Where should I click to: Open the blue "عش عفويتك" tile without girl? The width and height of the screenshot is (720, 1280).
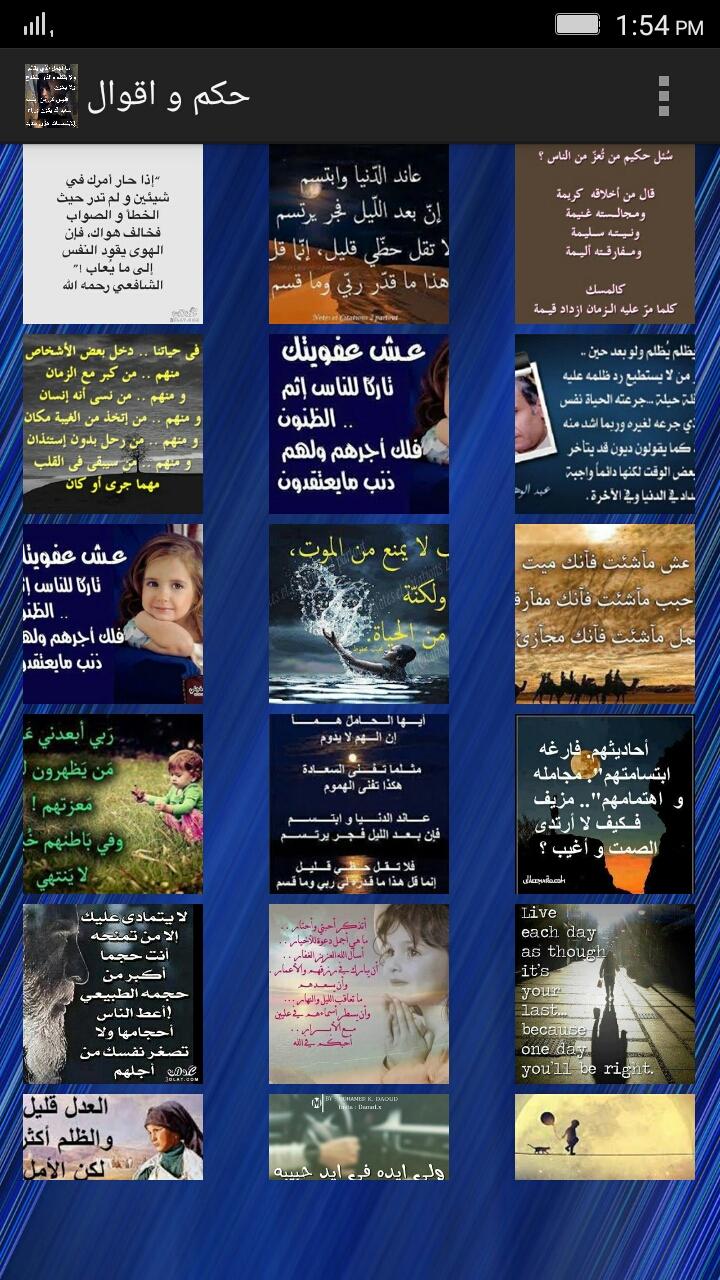point(358,423)
